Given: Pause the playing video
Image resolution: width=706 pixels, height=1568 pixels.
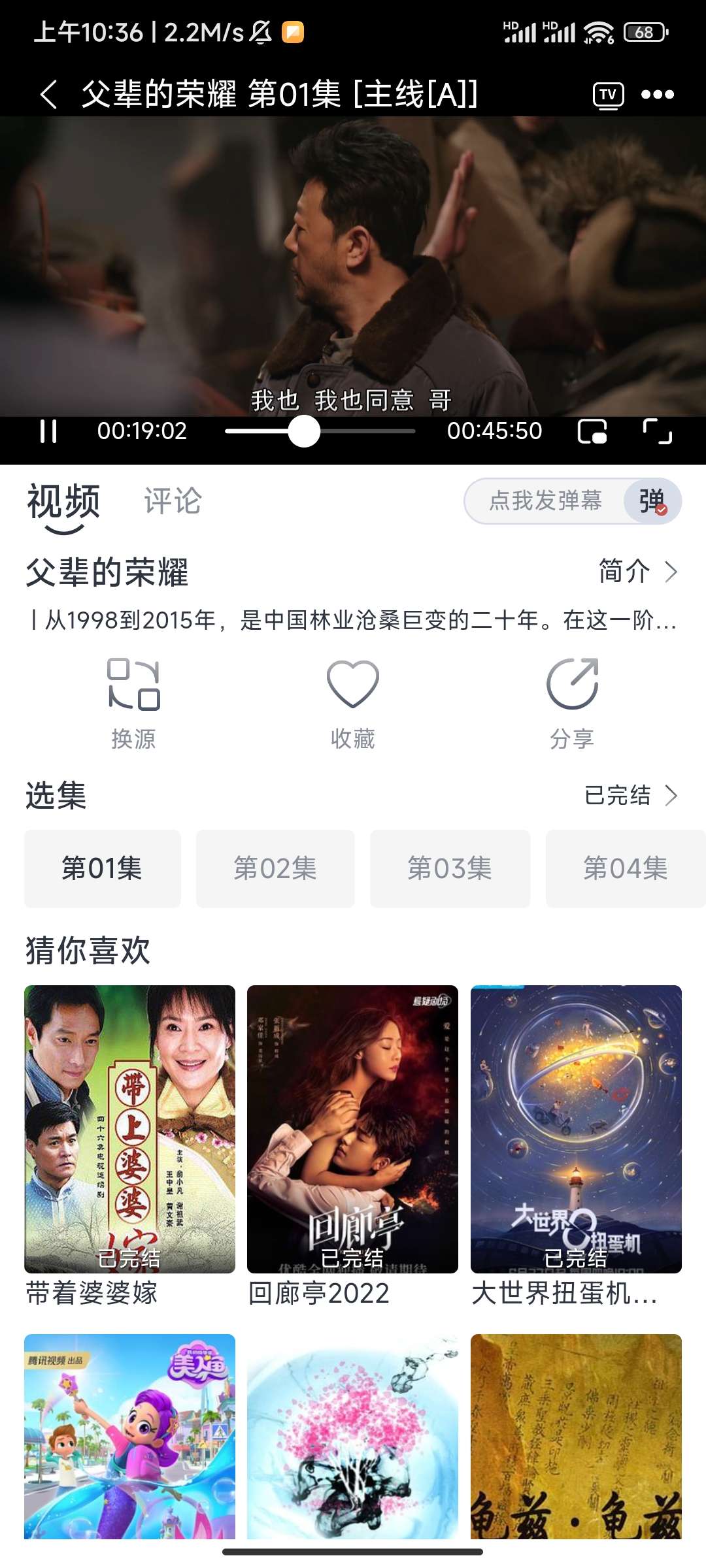Looking at the screenshot, I should click(x=48, y=431).
